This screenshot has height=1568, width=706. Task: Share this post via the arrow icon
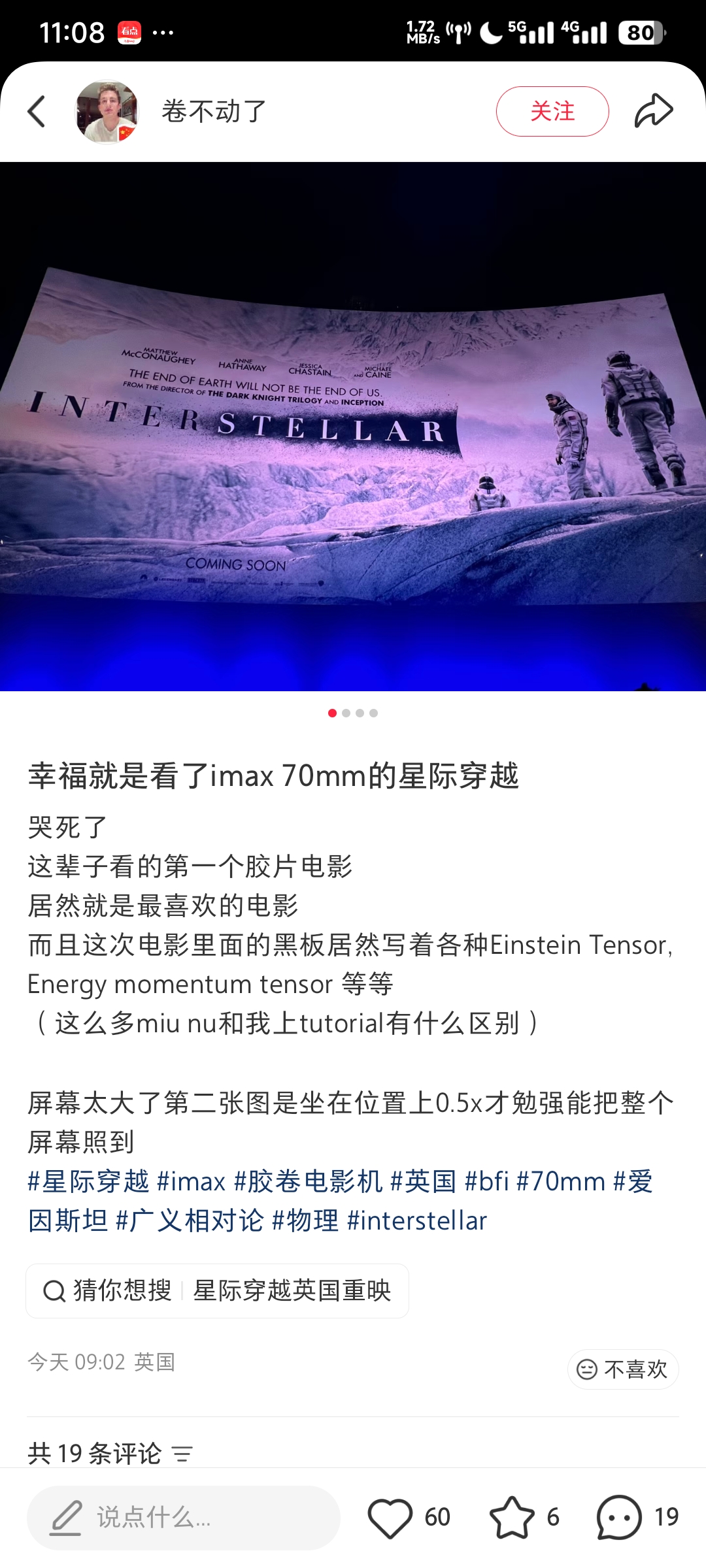(653, 111)
